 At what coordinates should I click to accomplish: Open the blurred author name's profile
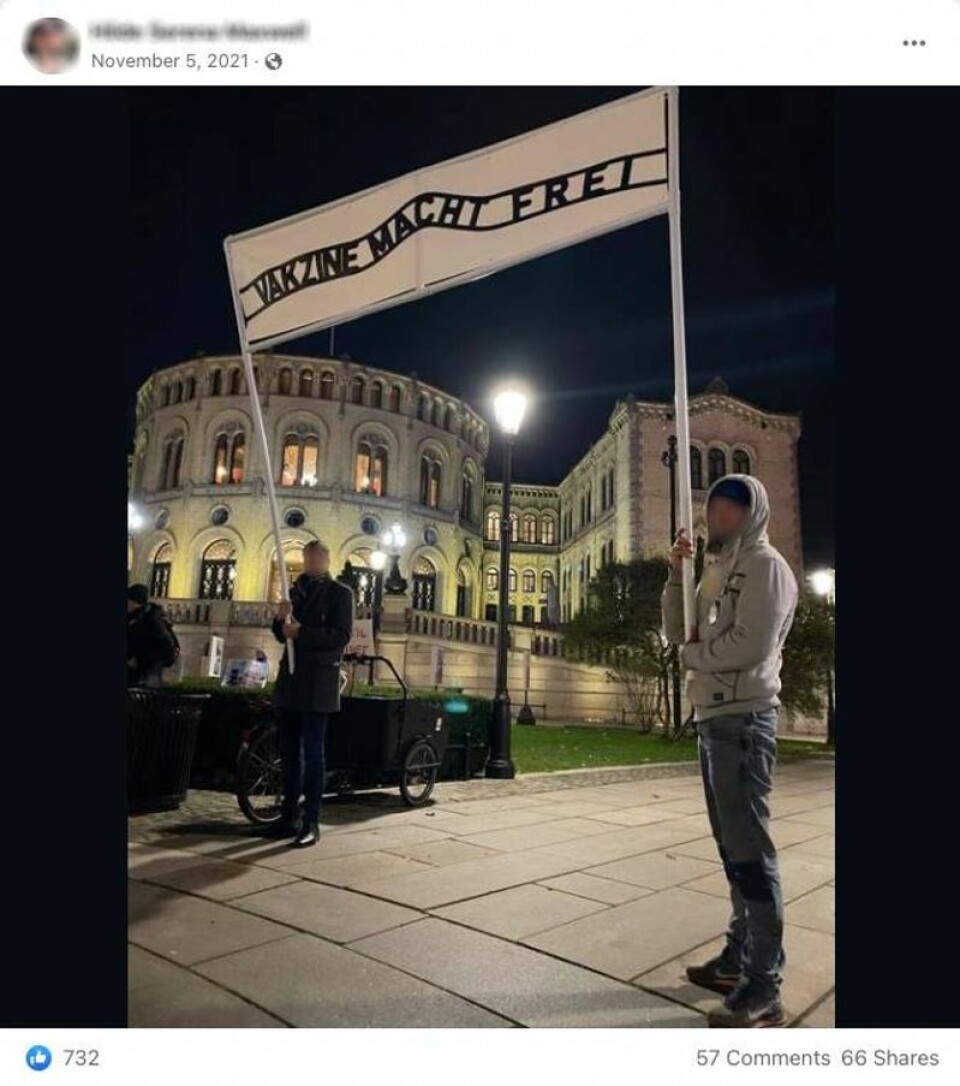(x=198, y=32)
